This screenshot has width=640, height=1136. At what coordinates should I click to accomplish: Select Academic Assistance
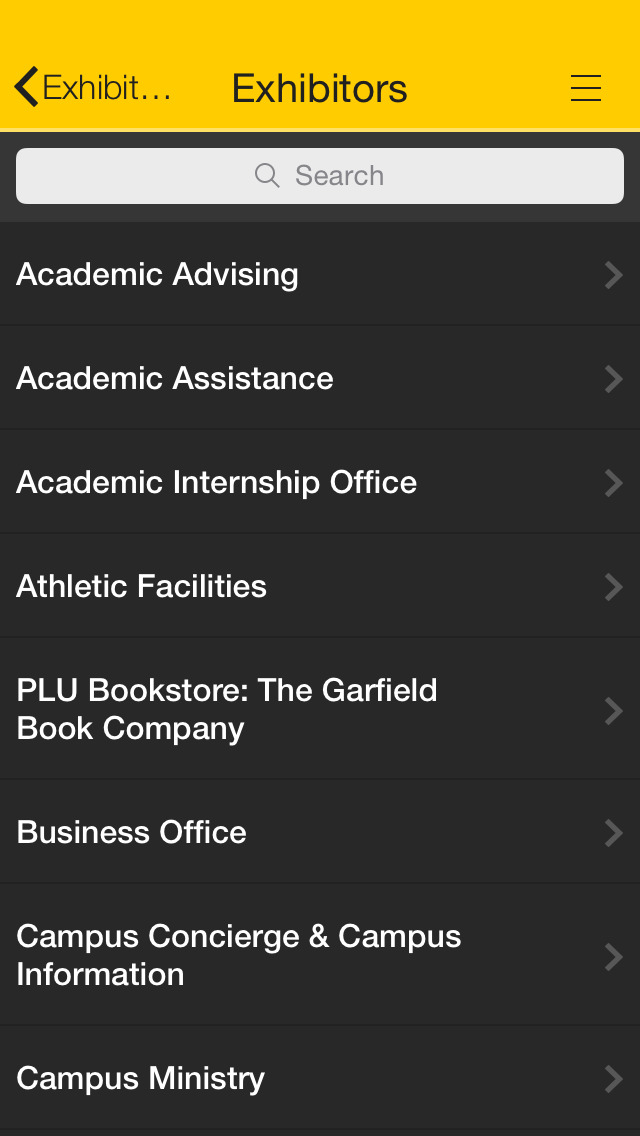point(320,377)
